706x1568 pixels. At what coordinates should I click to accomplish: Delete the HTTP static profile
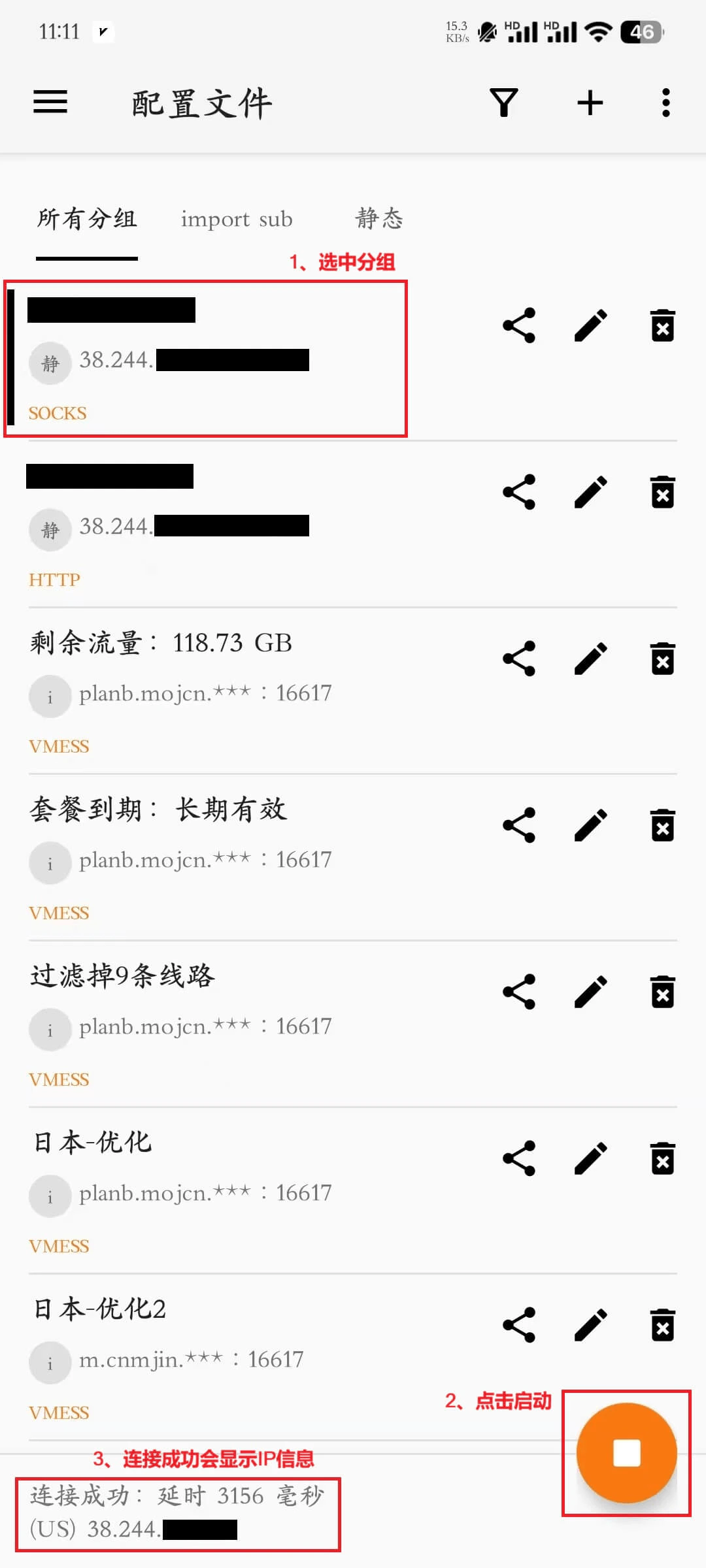(662, 493)
